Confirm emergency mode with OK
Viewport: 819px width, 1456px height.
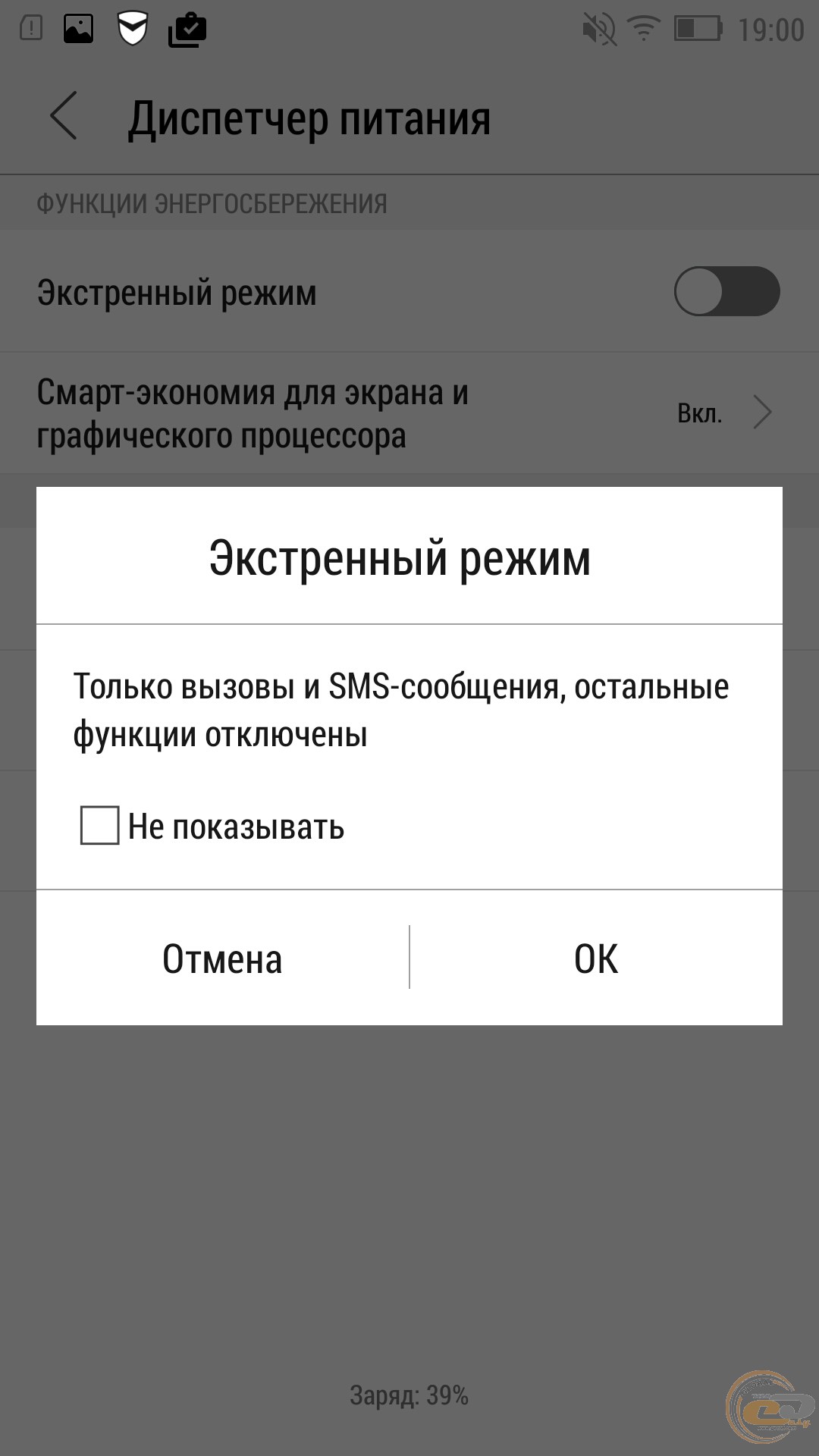click(596, 959)
